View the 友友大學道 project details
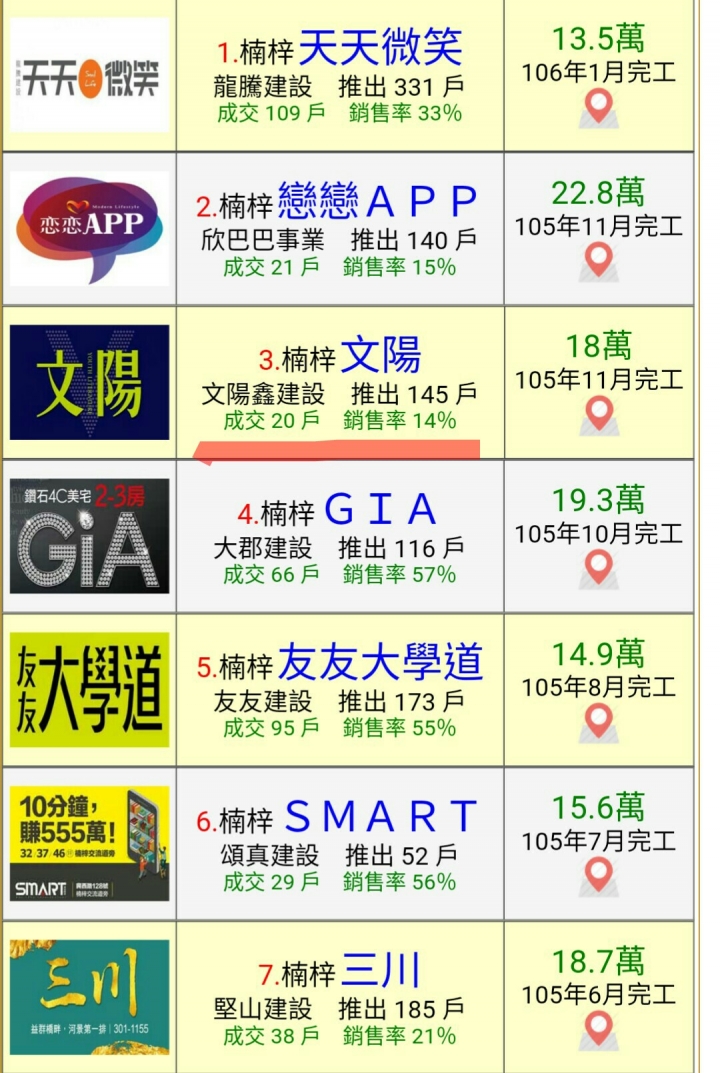 click(x=380, y=663)
